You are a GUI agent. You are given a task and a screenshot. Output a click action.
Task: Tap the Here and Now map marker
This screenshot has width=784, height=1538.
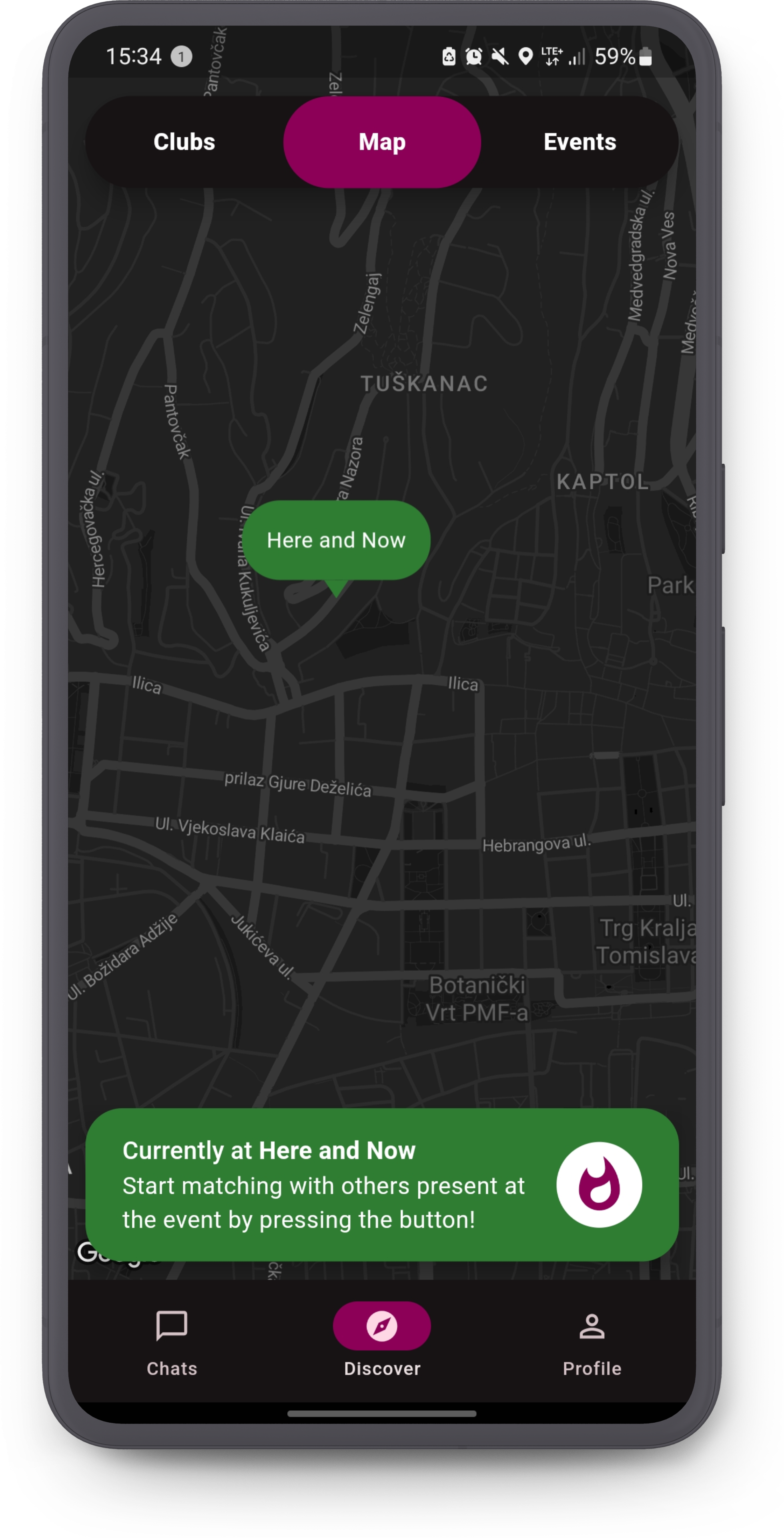336,540
